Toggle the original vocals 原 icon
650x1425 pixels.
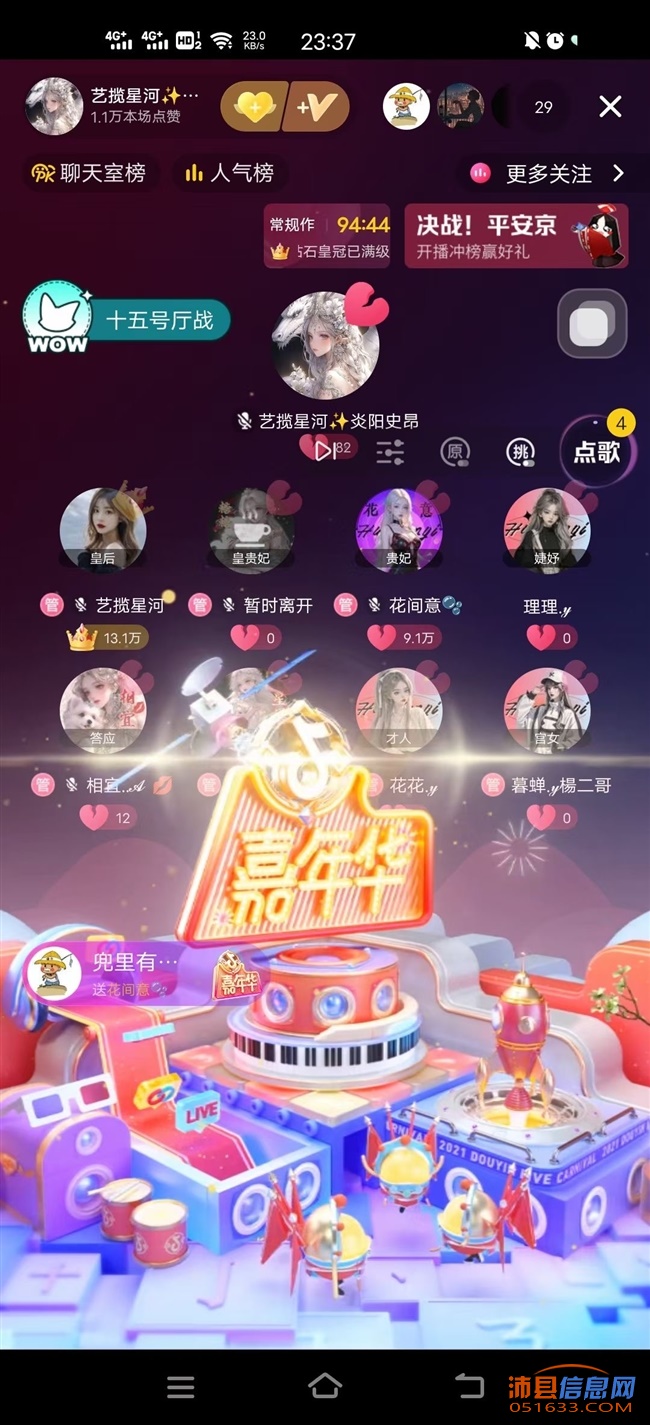455,452
